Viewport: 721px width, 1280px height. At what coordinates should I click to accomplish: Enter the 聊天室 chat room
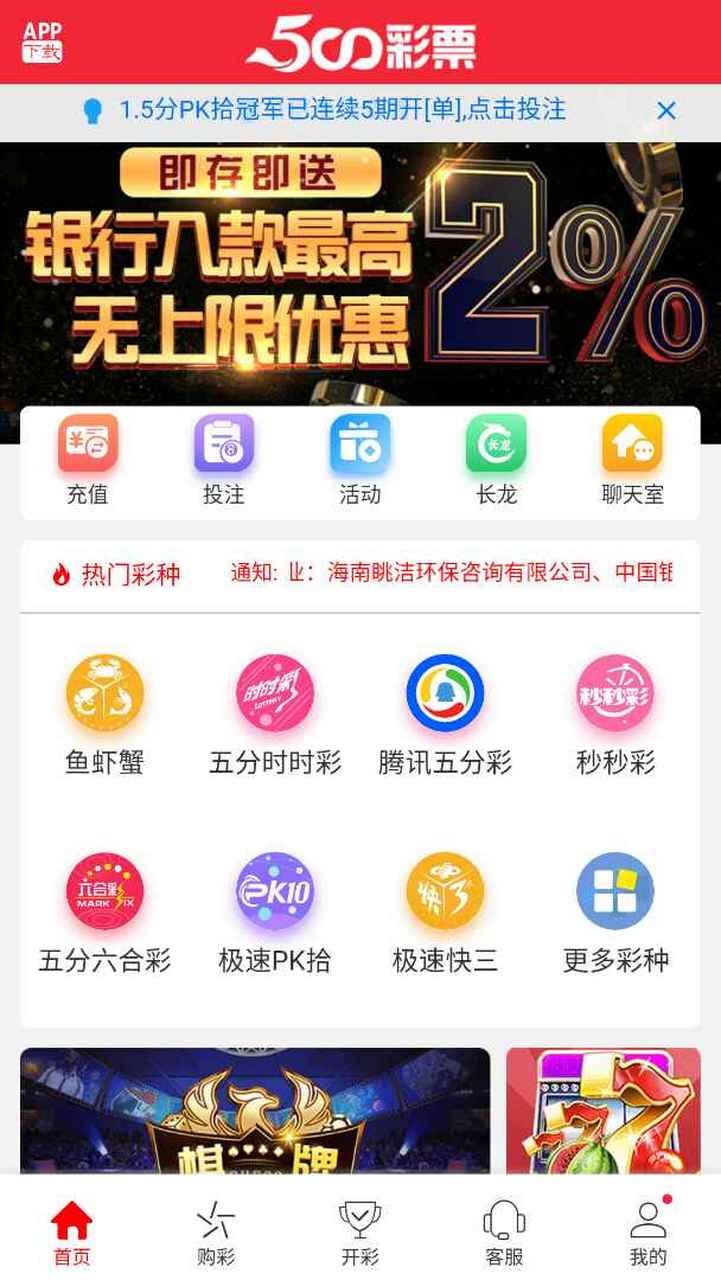[x=632, y=460]
